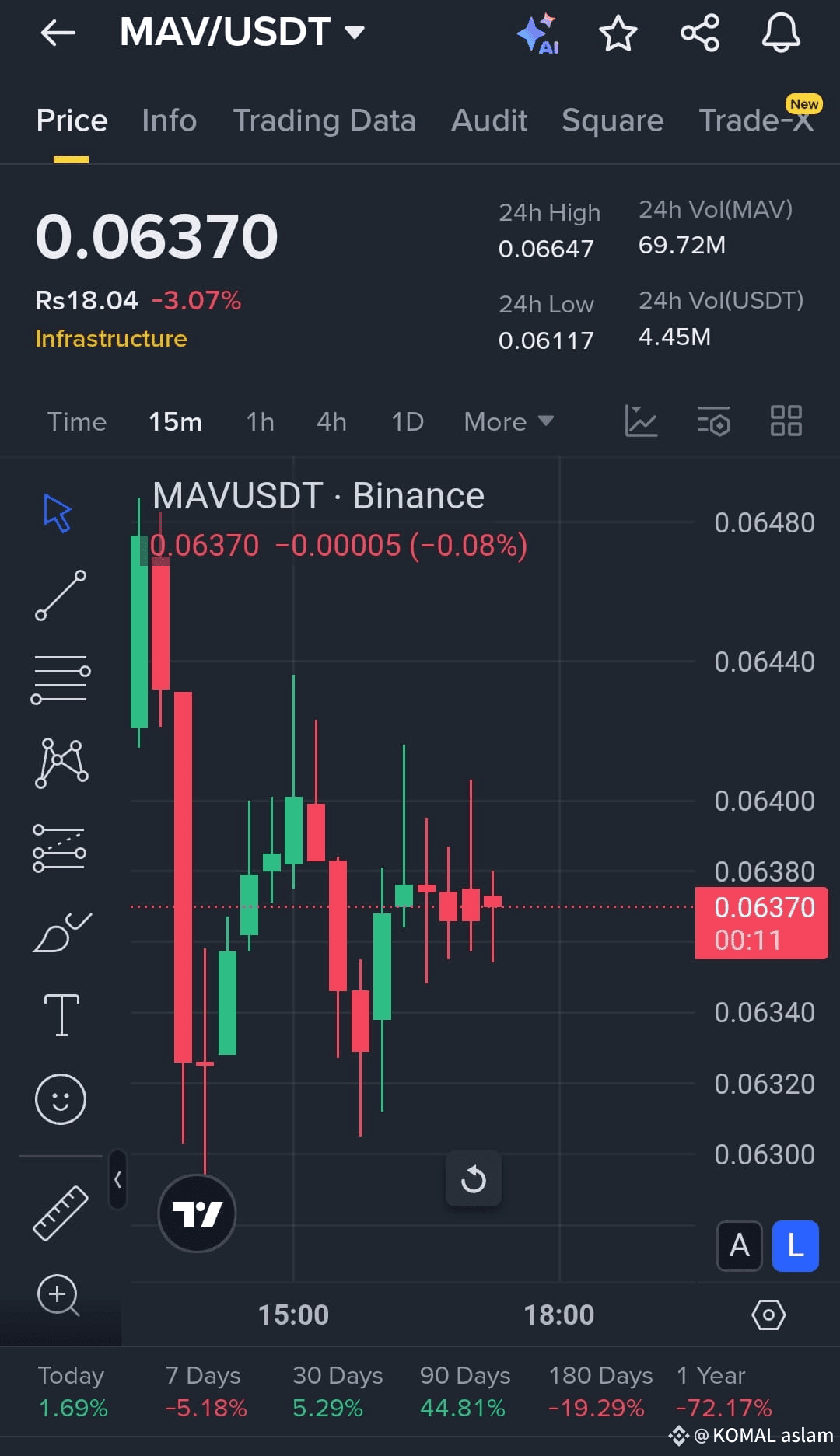Add MAV/USDT to favorites
Image resolution: width=840 pixels, height=1456 pixels.
pos(618,33)
